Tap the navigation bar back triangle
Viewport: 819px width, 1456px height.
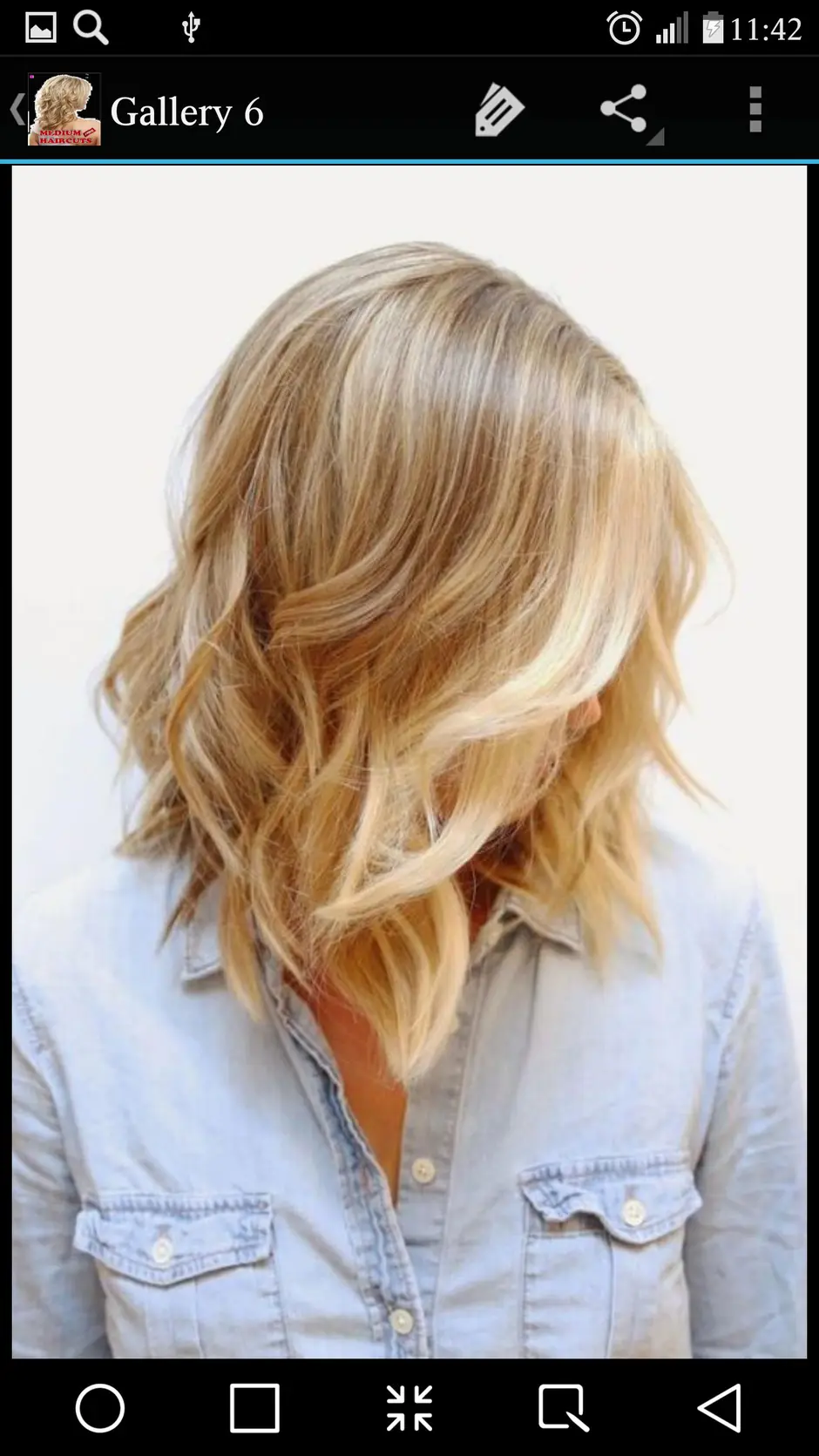[x=720, y=1407]
